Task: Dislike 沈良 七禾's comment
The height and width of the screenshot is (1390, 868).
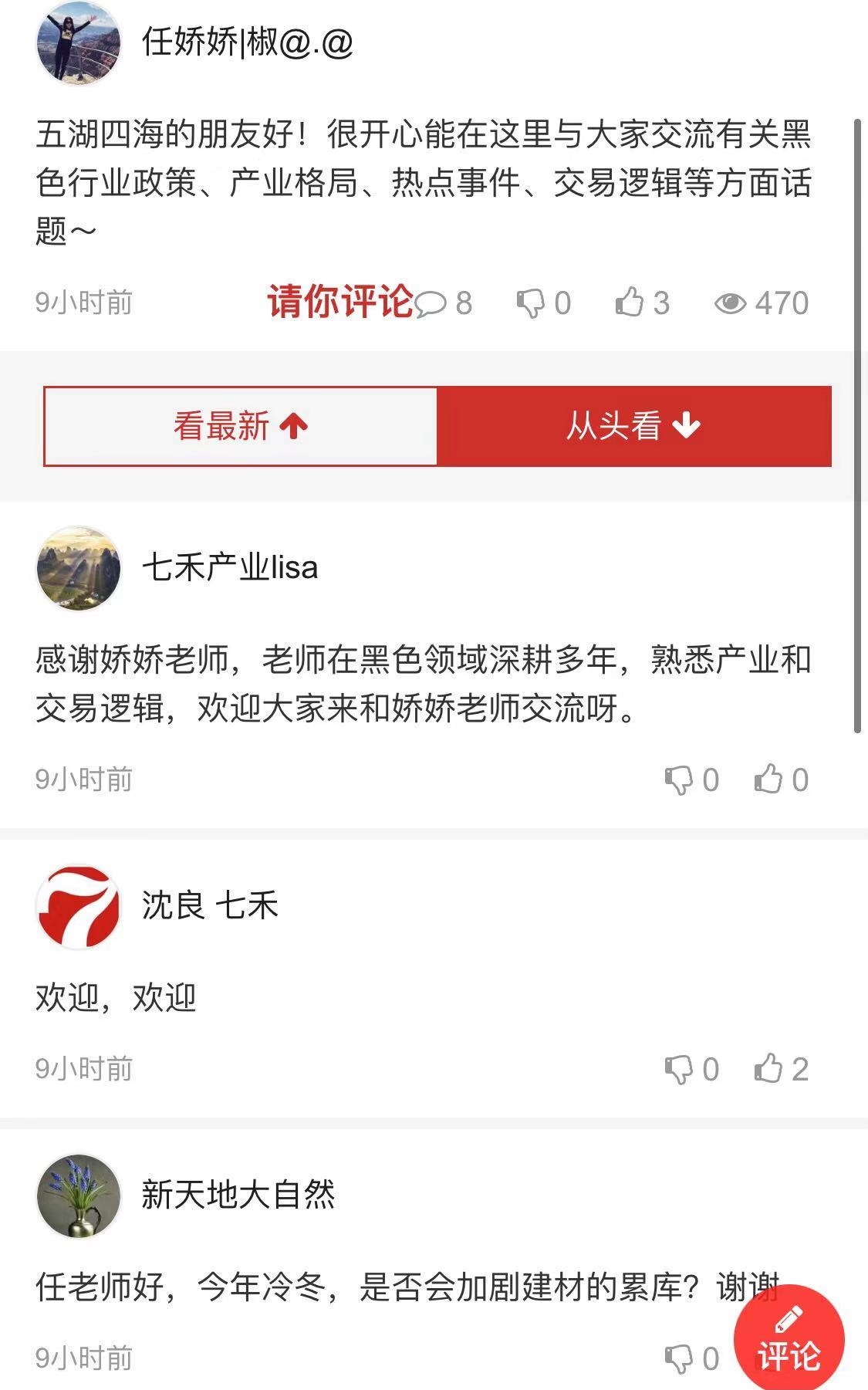Action: (679, 1070)
